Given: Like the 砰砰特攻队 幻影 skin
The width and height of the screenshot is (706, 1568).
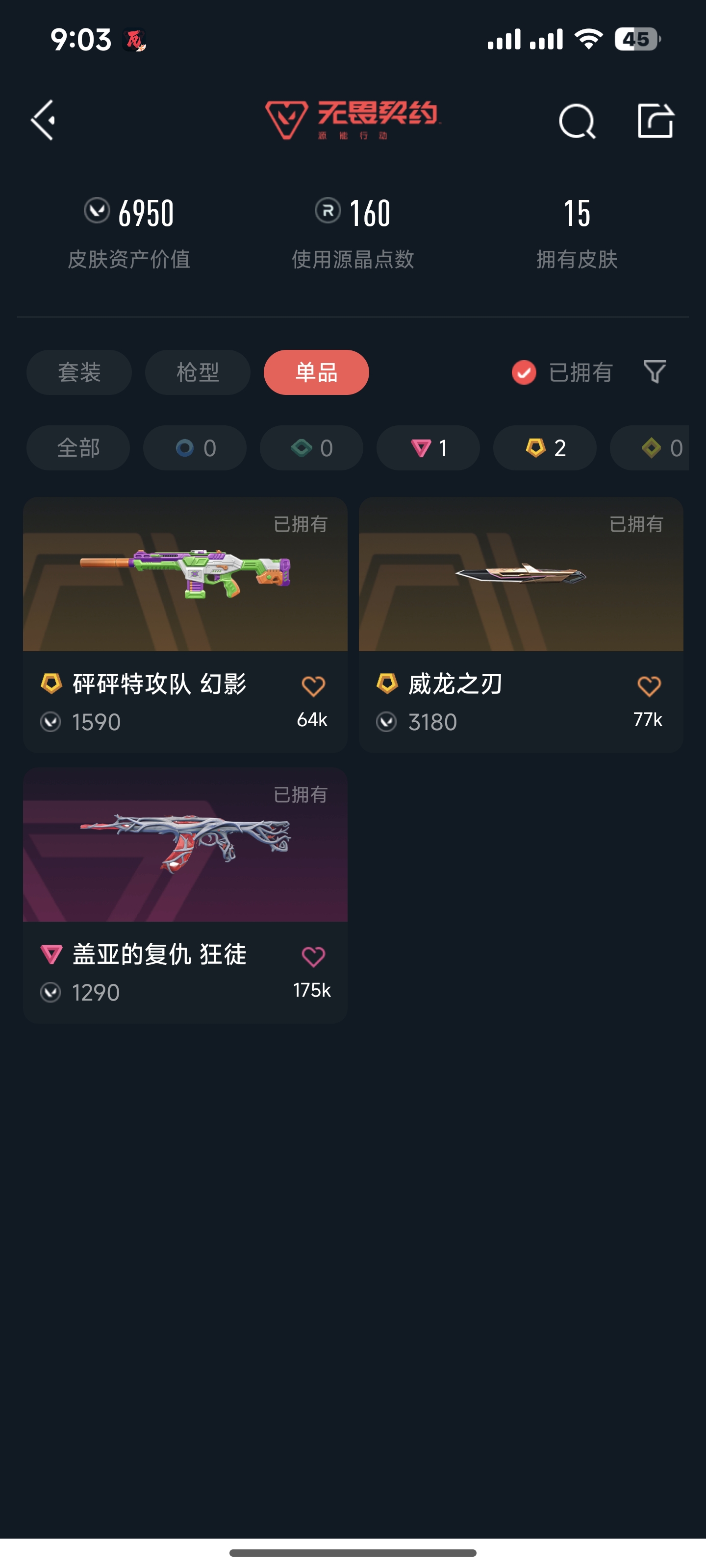Looking at the screenshot, I should 313,686.
